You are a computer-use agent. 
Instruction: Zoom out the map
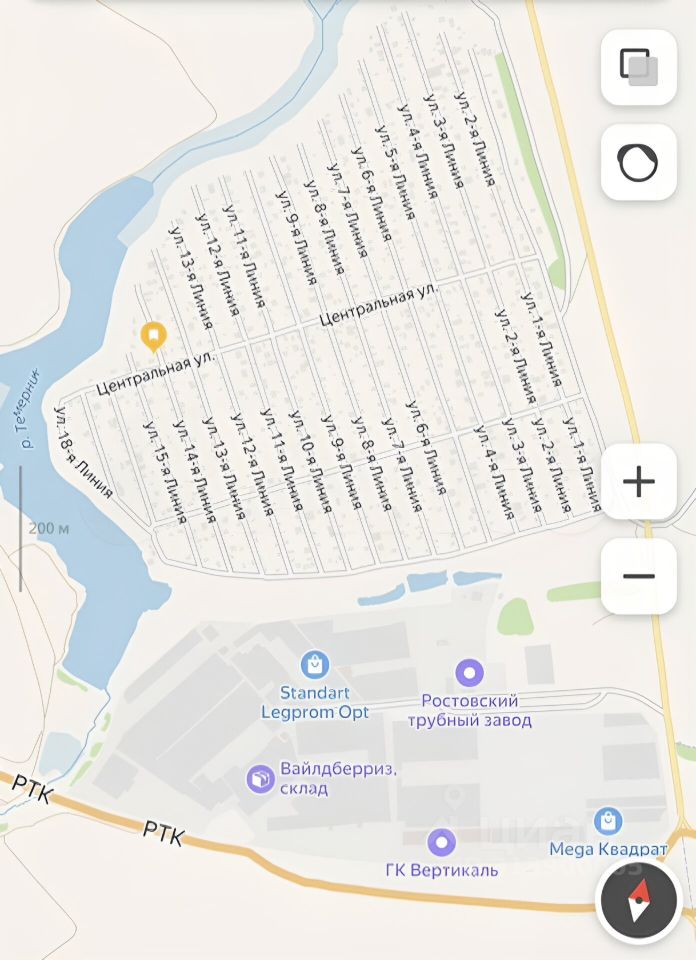(x=638, y=576)
